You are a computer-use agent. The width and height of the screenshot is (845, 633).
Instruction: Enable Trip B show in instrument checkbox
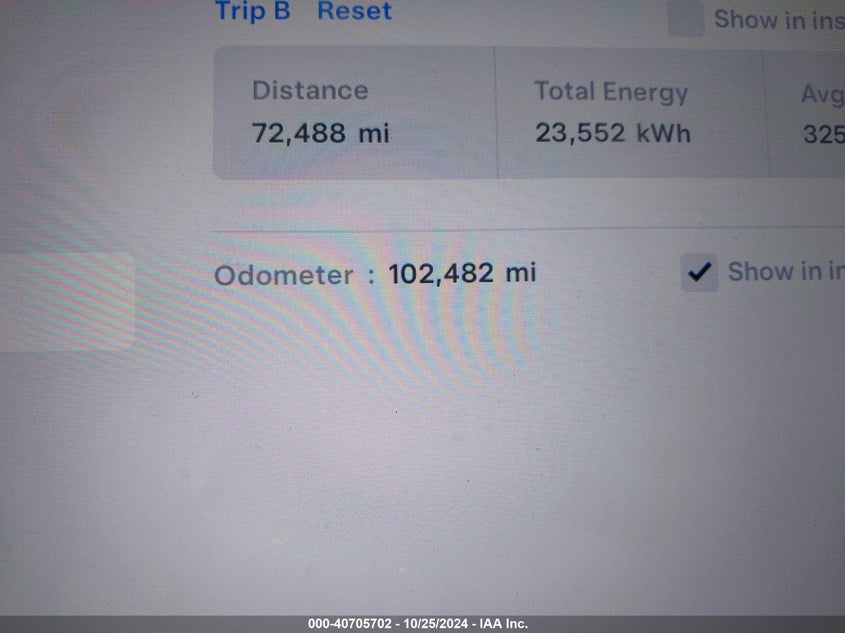point(686,18)
